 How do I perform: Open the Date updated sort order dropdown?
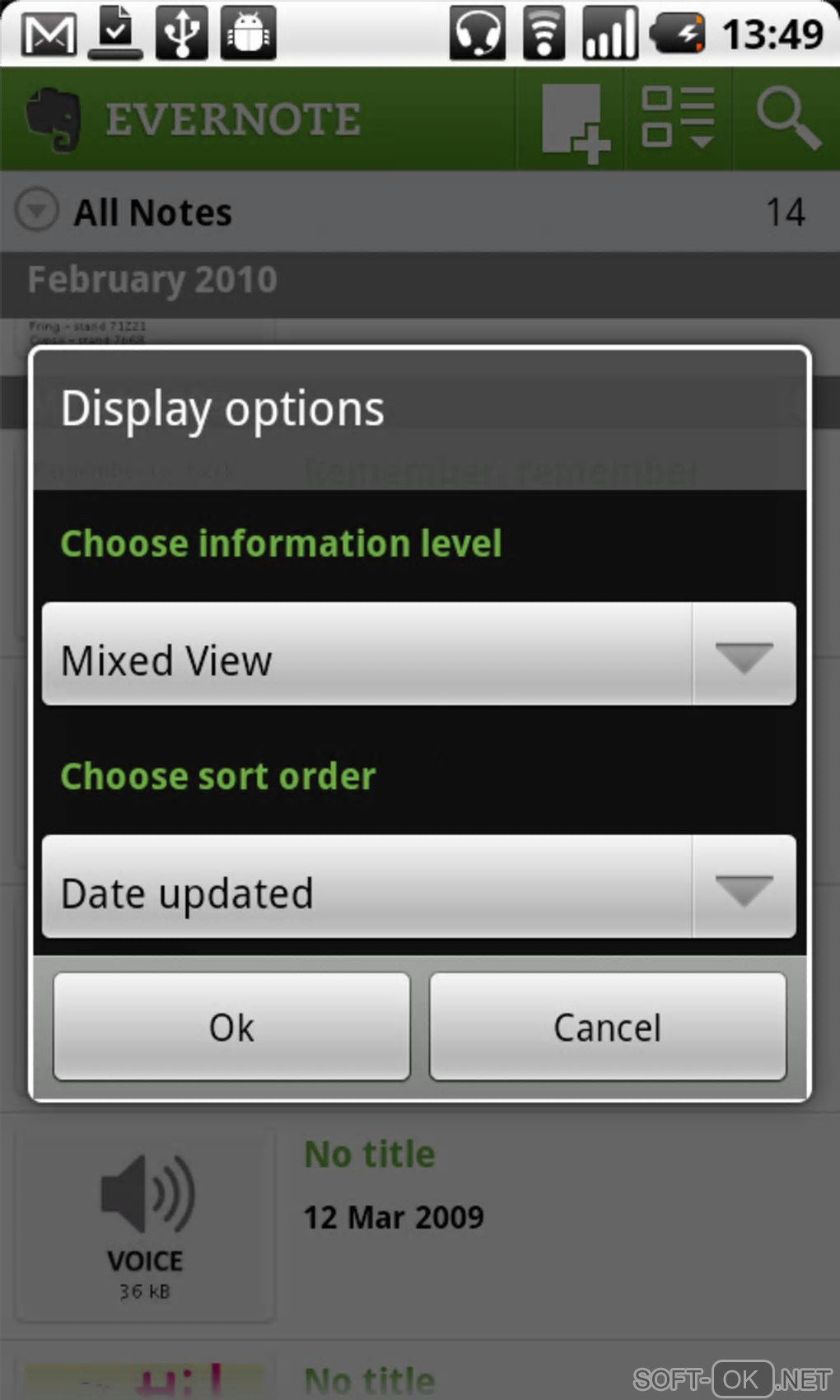tap(418, 888)
